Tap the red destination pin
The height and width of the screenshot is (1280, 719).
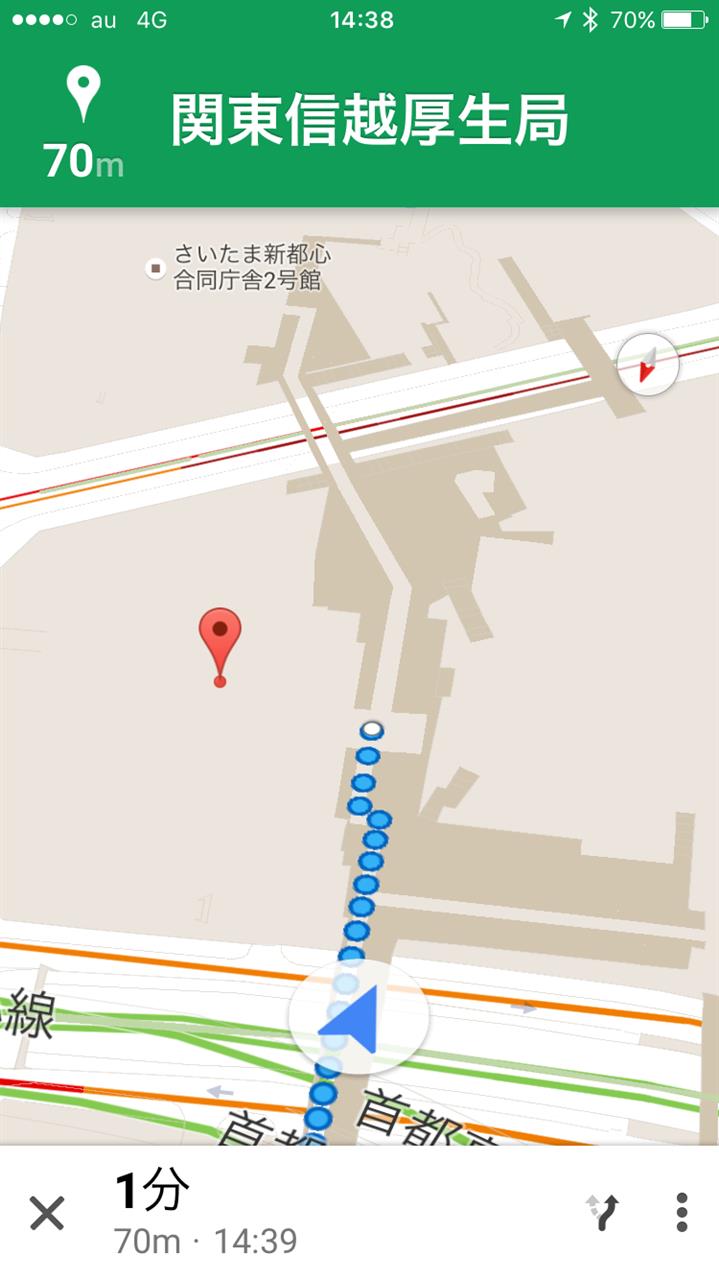coord(220,640)
